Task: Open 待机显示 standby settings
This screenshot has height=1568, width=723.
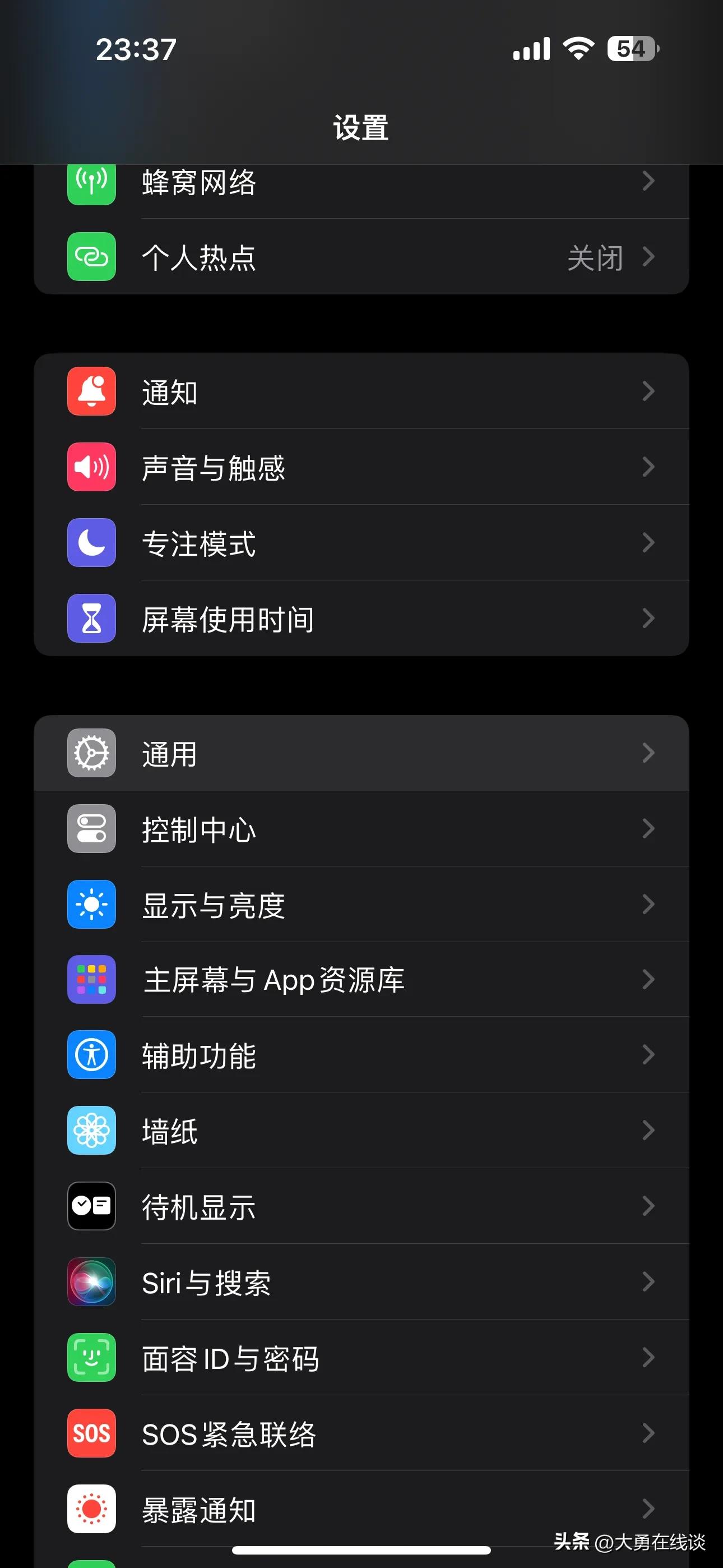Action: click(360, 1206)
